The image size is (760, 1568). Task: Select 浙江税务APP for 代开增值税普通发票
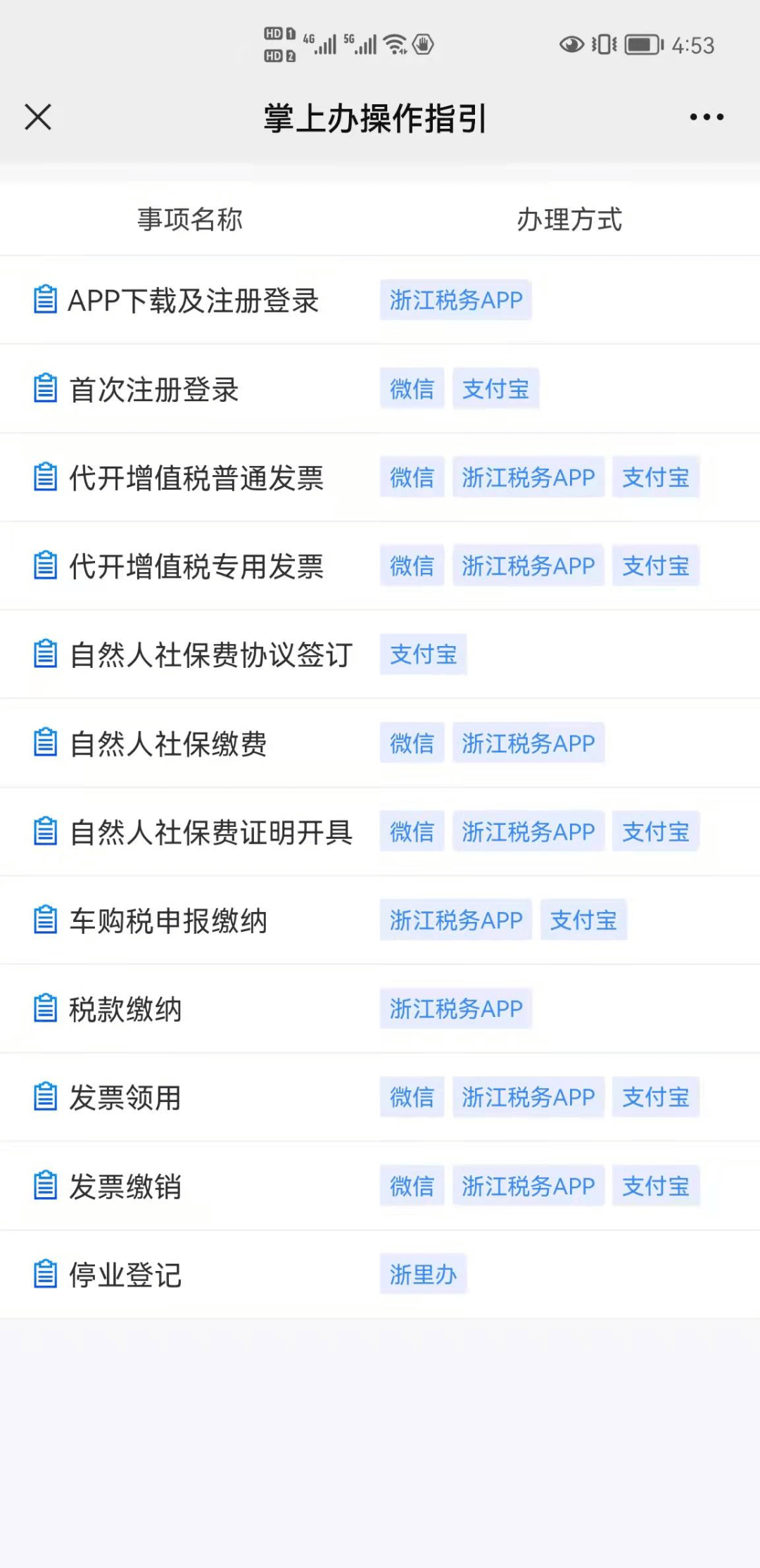coord(528,477)
